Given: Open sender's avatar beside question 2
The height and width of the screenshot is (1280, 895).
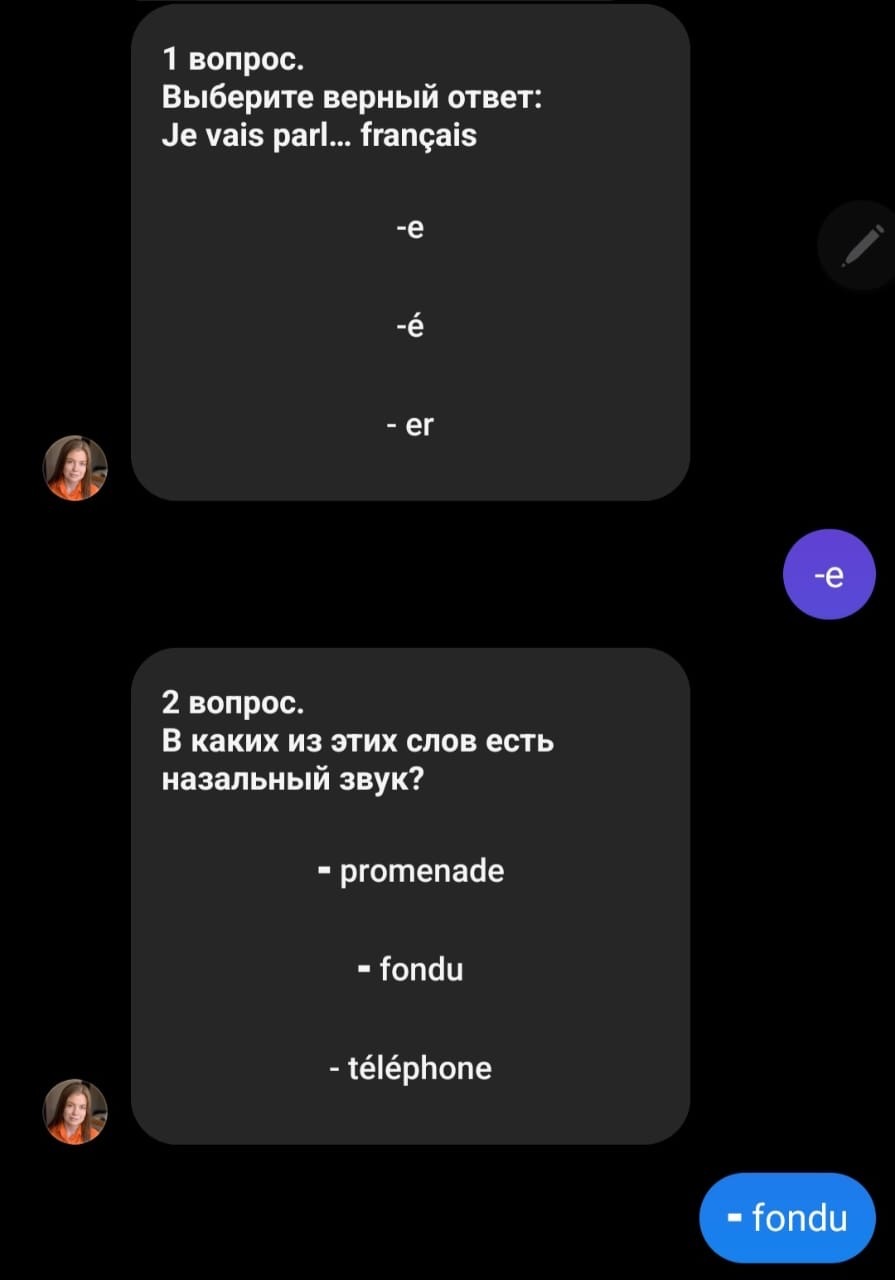Looking at the screenshot, I should click(x=75, y=1111).
